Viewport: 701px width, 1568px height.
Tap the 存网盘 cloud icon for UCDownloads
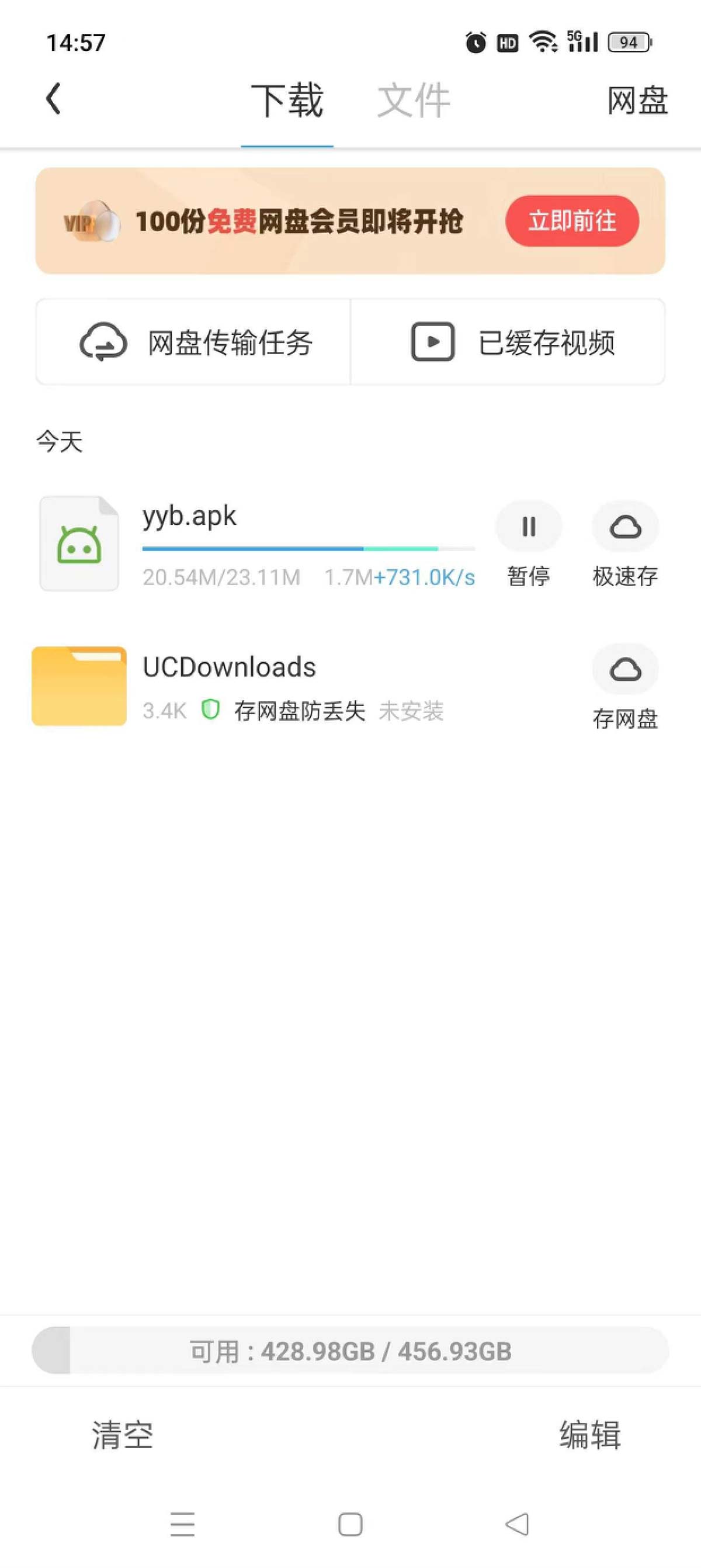(x=625, y=669)
